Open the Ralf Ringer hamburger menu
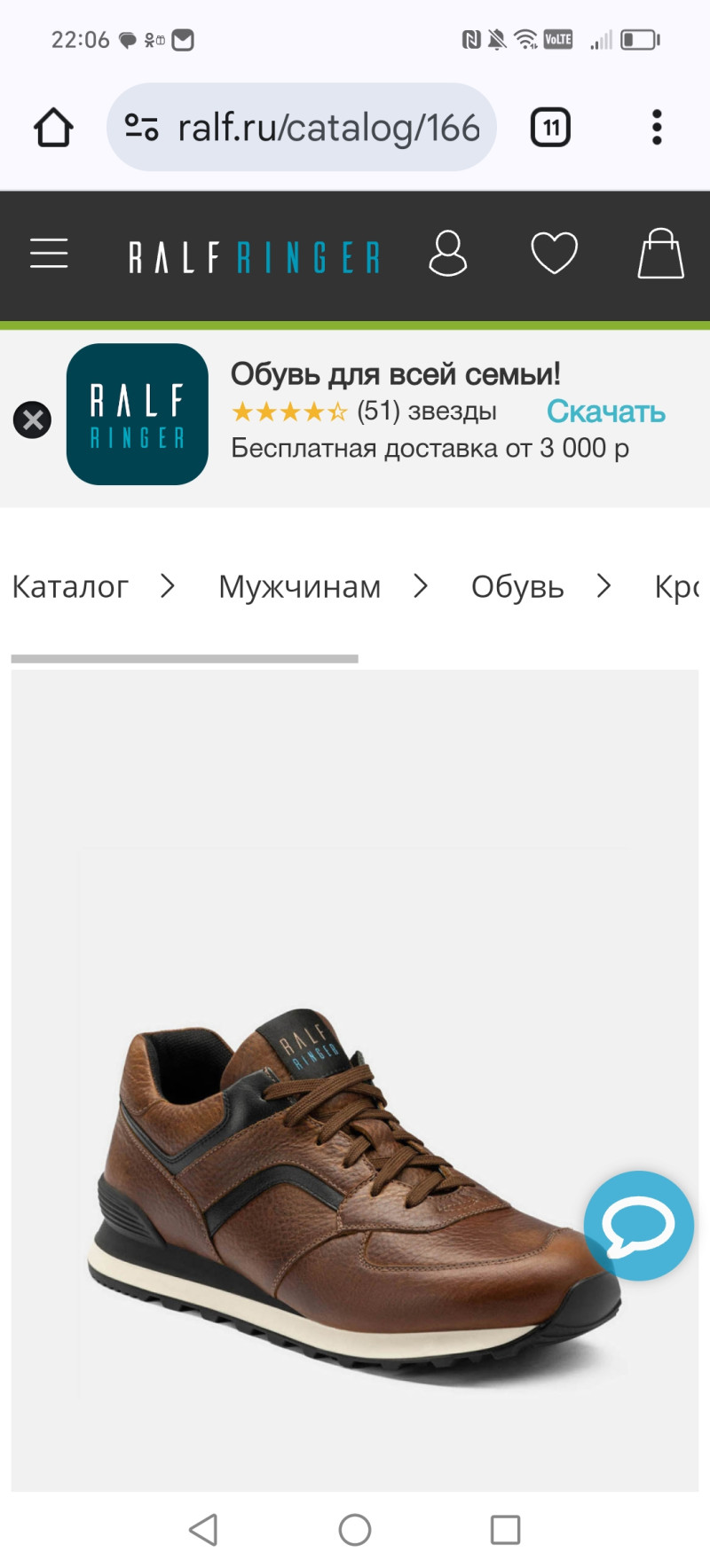This screenshot has height=1568, width=710. [x=49, y=254]
